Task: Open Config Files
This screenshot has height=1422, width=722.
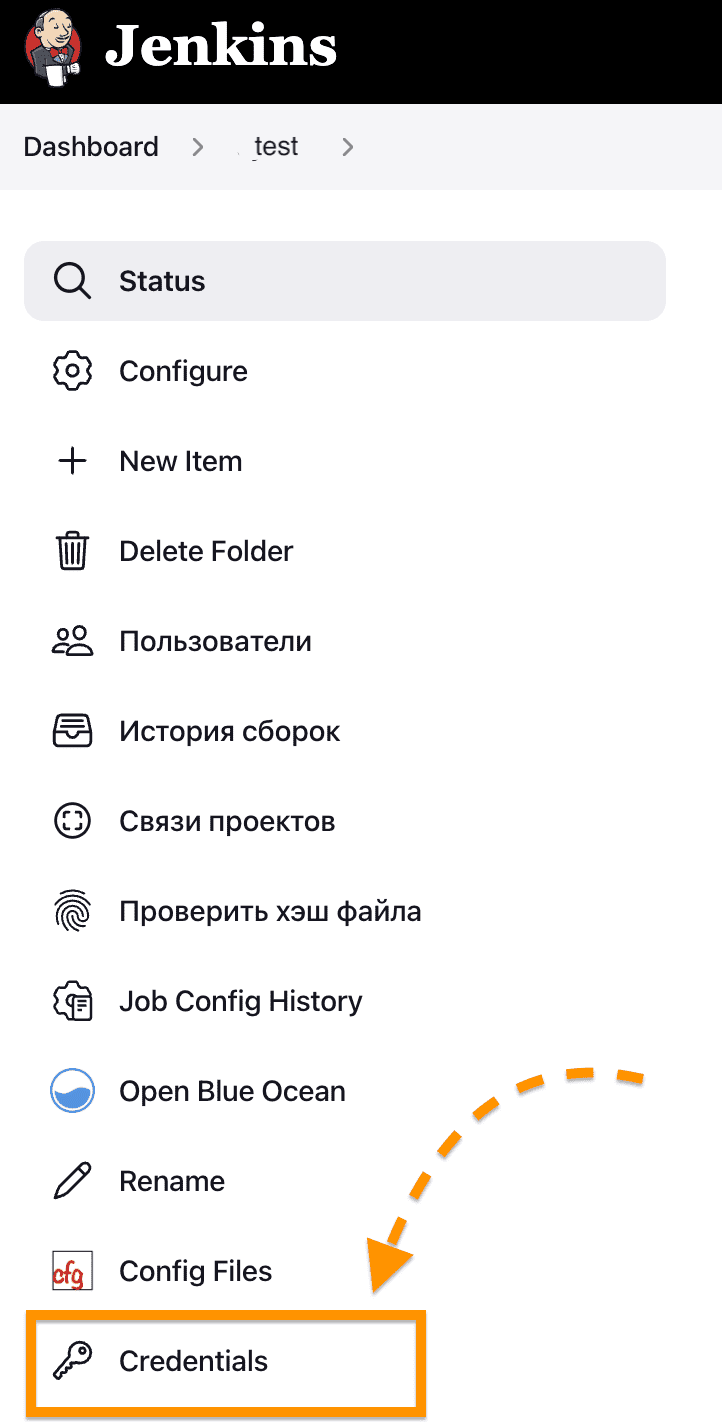Action: [195, 1271]
